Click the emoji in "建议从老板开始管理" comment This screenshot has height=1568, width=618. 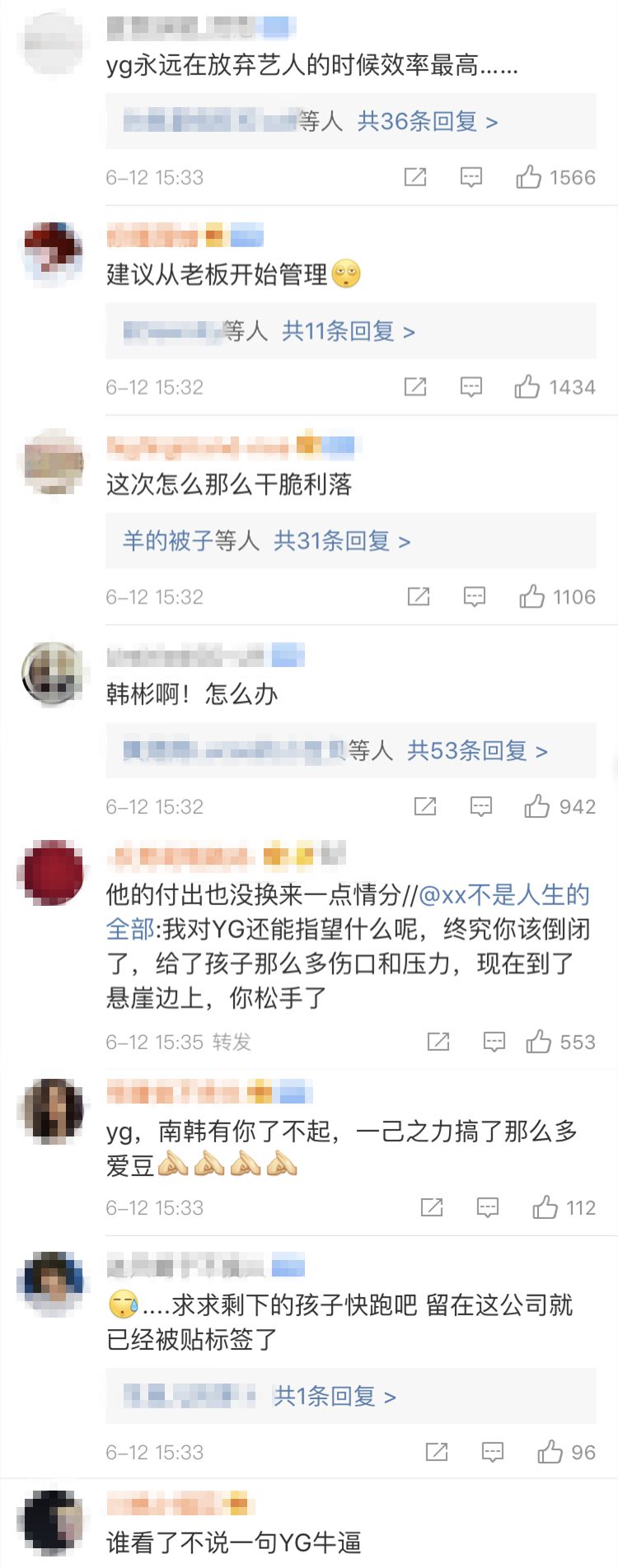coord(346,274)
